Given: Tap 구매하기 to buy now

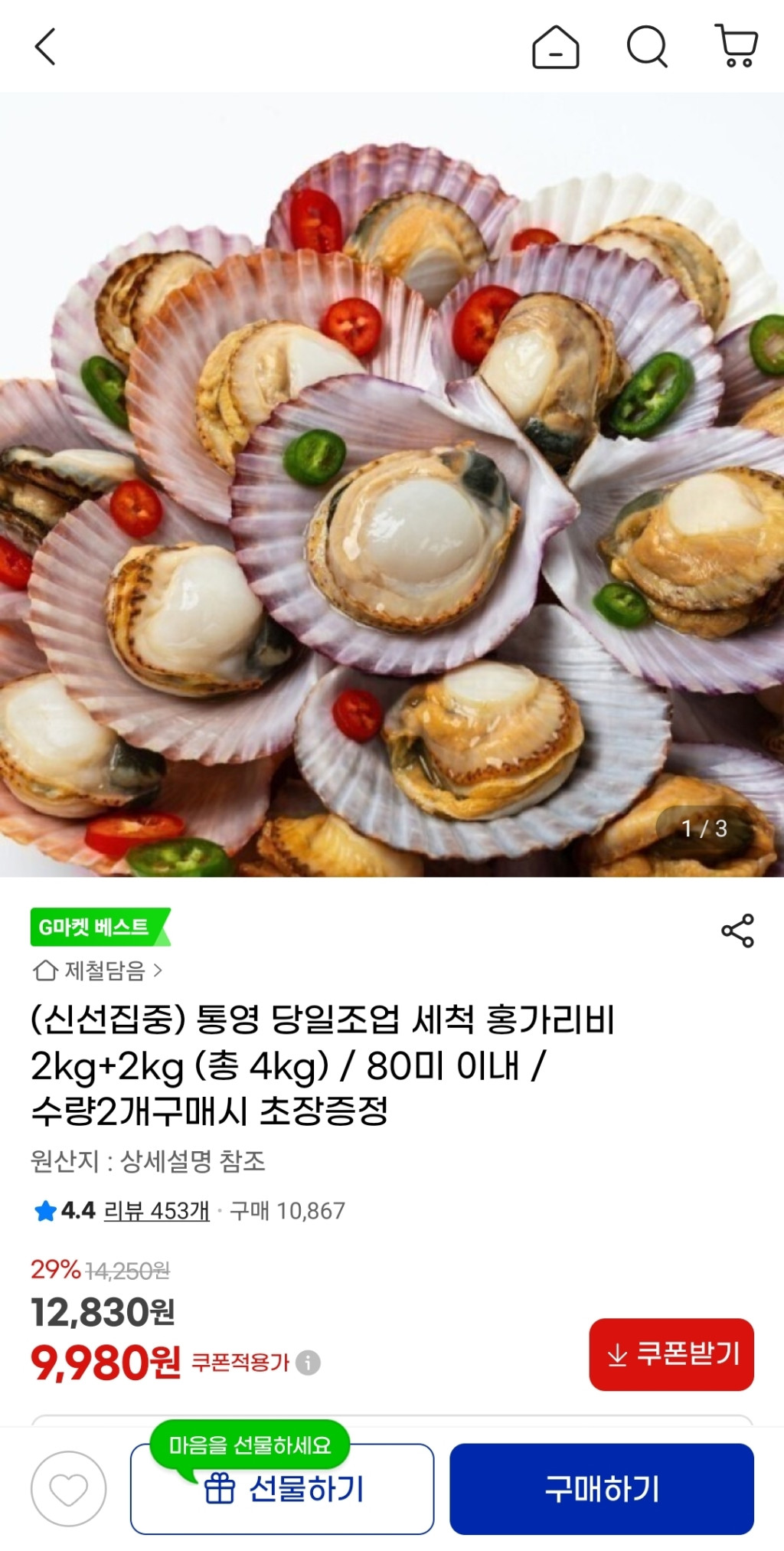Looking at the screenshot, I should [x=601, y=1489].
